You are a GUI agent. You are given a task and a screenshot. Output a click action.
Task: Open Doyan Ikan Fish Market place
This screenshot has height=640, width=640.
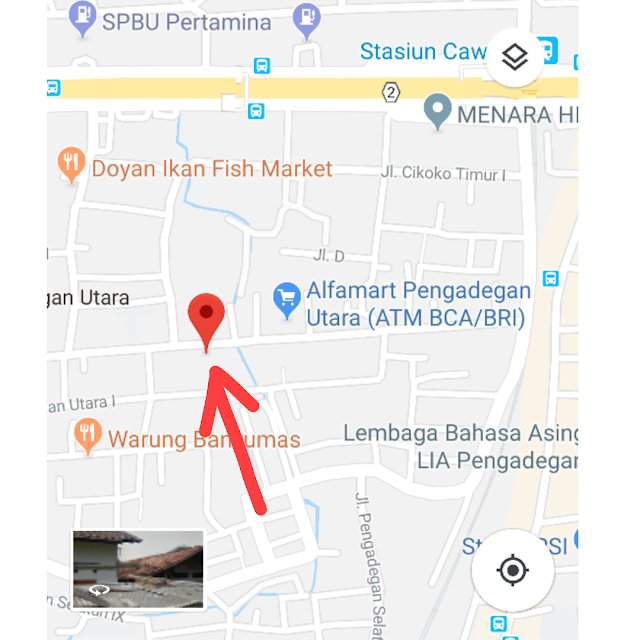[70, 165]
